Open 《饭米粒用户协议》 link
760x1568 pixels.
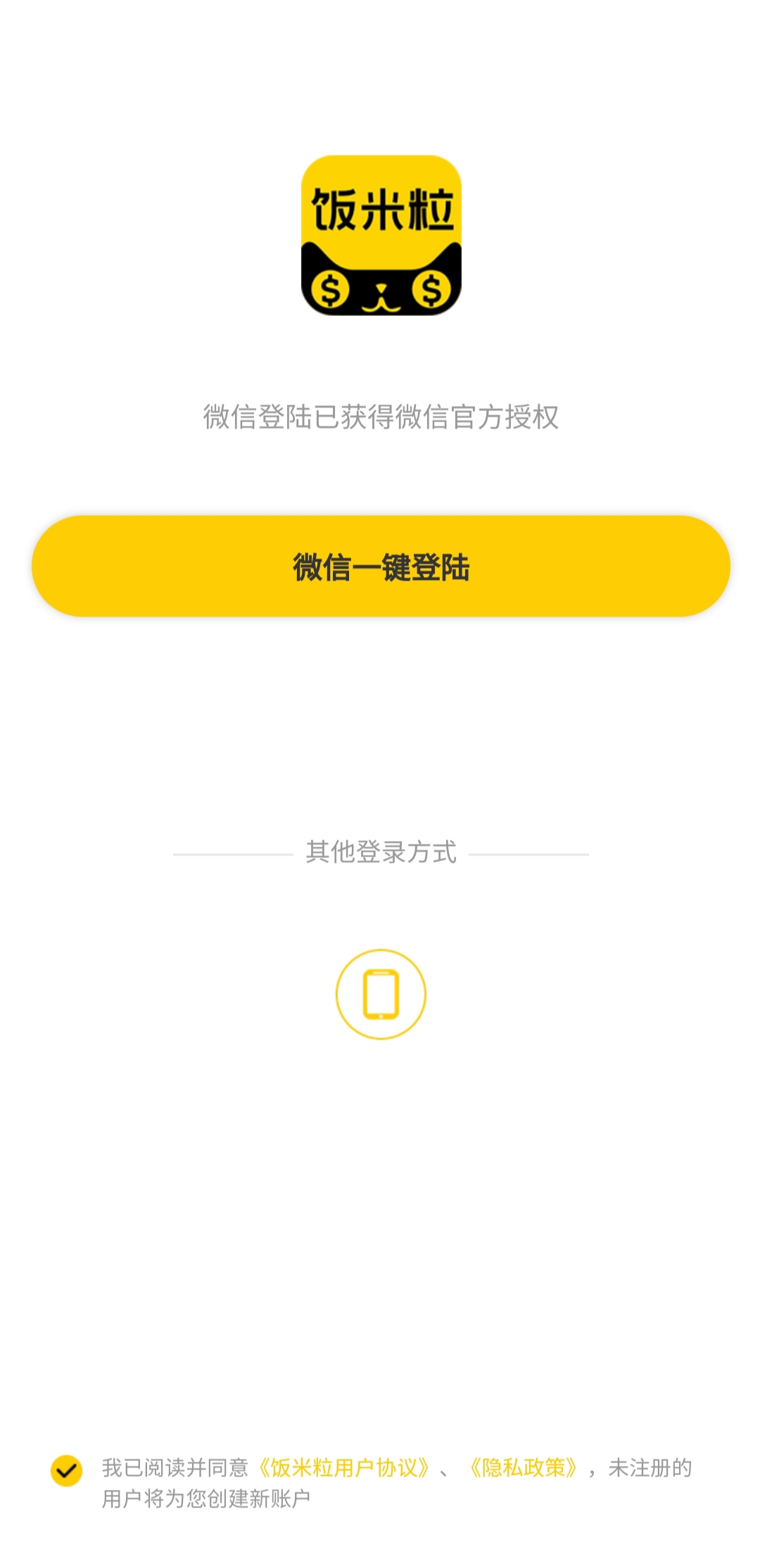343,1468
